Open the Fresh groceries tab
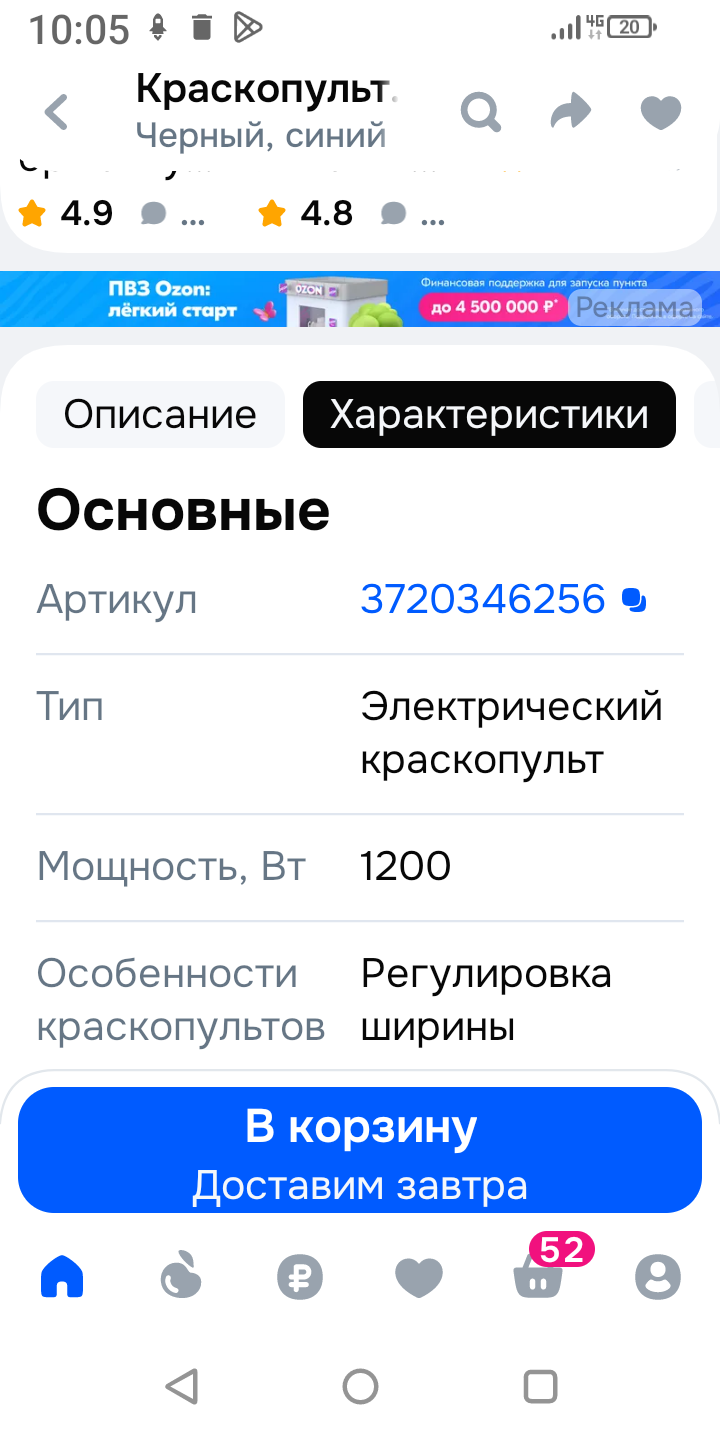Viewport: 720px width, 1440px height. tap(181, 1277)
